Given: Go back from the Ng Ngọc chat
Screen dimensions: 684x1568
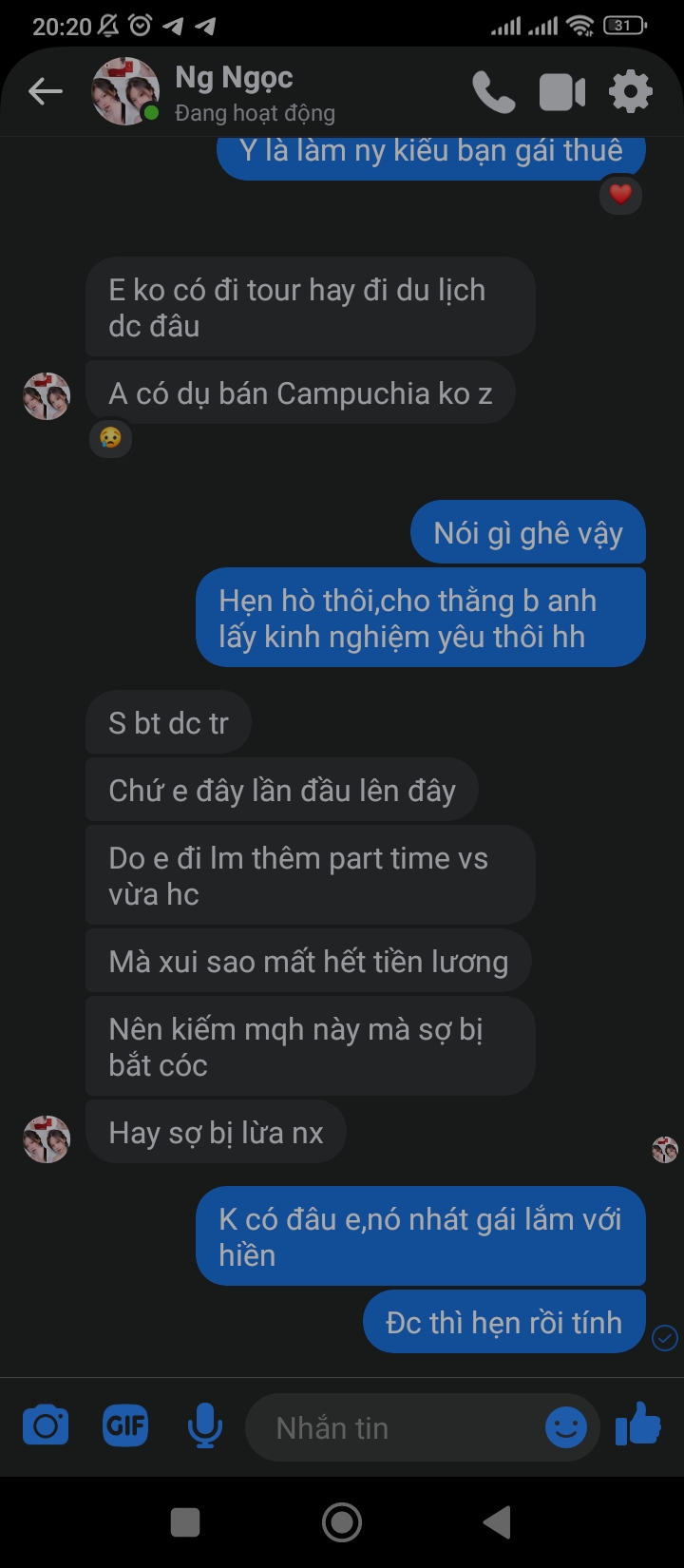Looking at the screenshot, I should coord(45,92).
